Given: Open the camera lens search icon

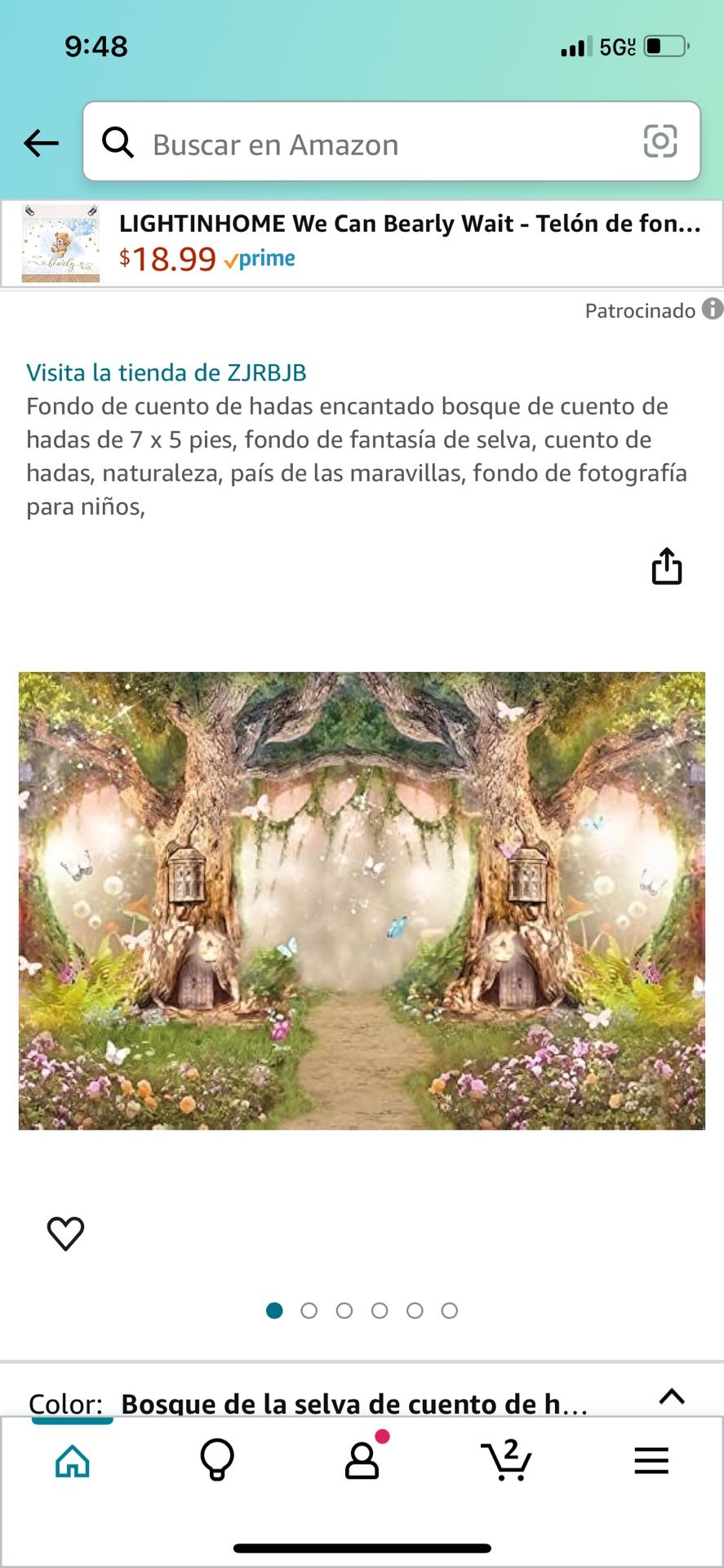Looking at the screenshot, I should tap(660, 141).
